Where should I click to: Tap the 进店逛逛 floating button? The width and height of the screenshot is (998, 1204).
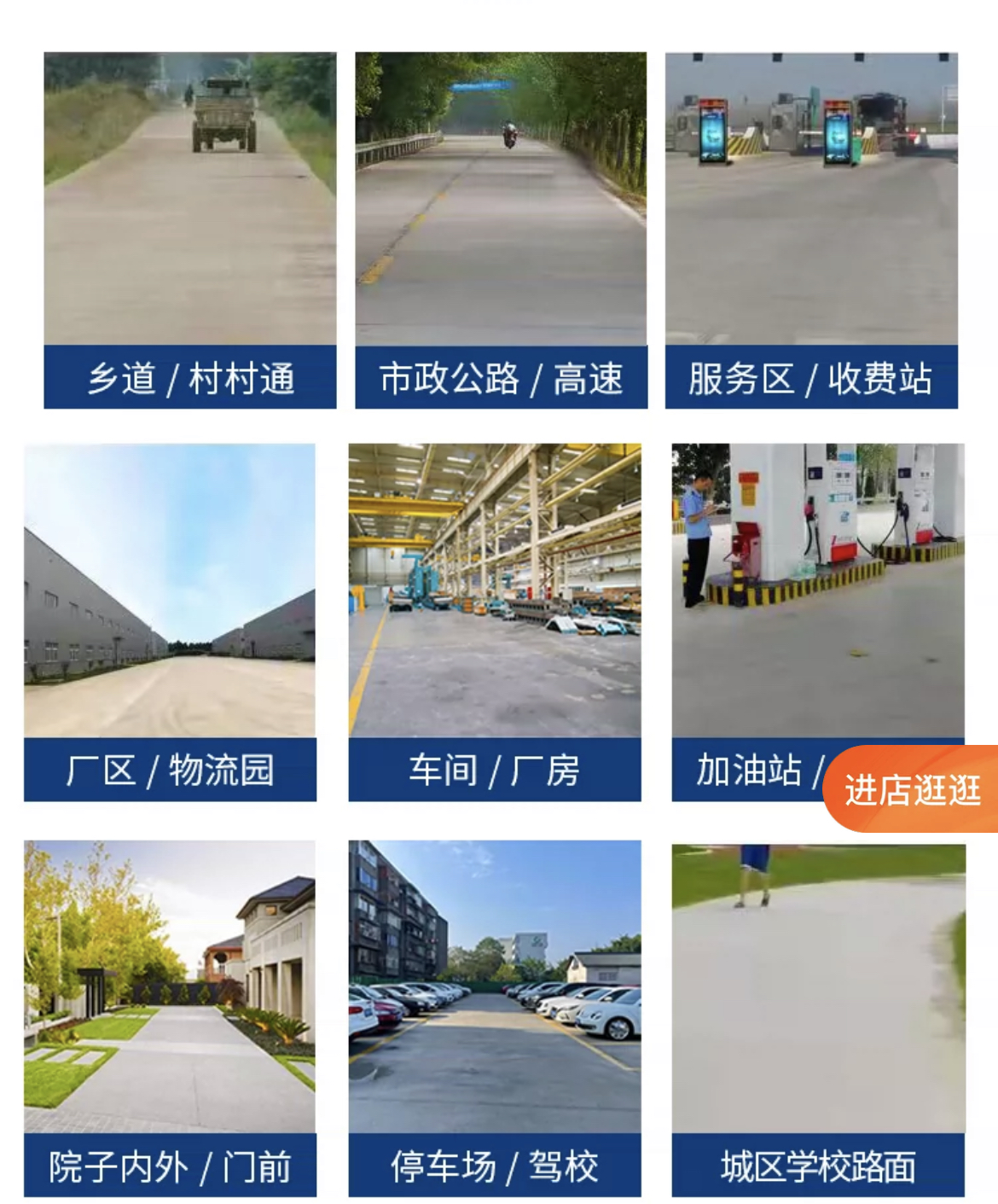[x=912, y=789]
